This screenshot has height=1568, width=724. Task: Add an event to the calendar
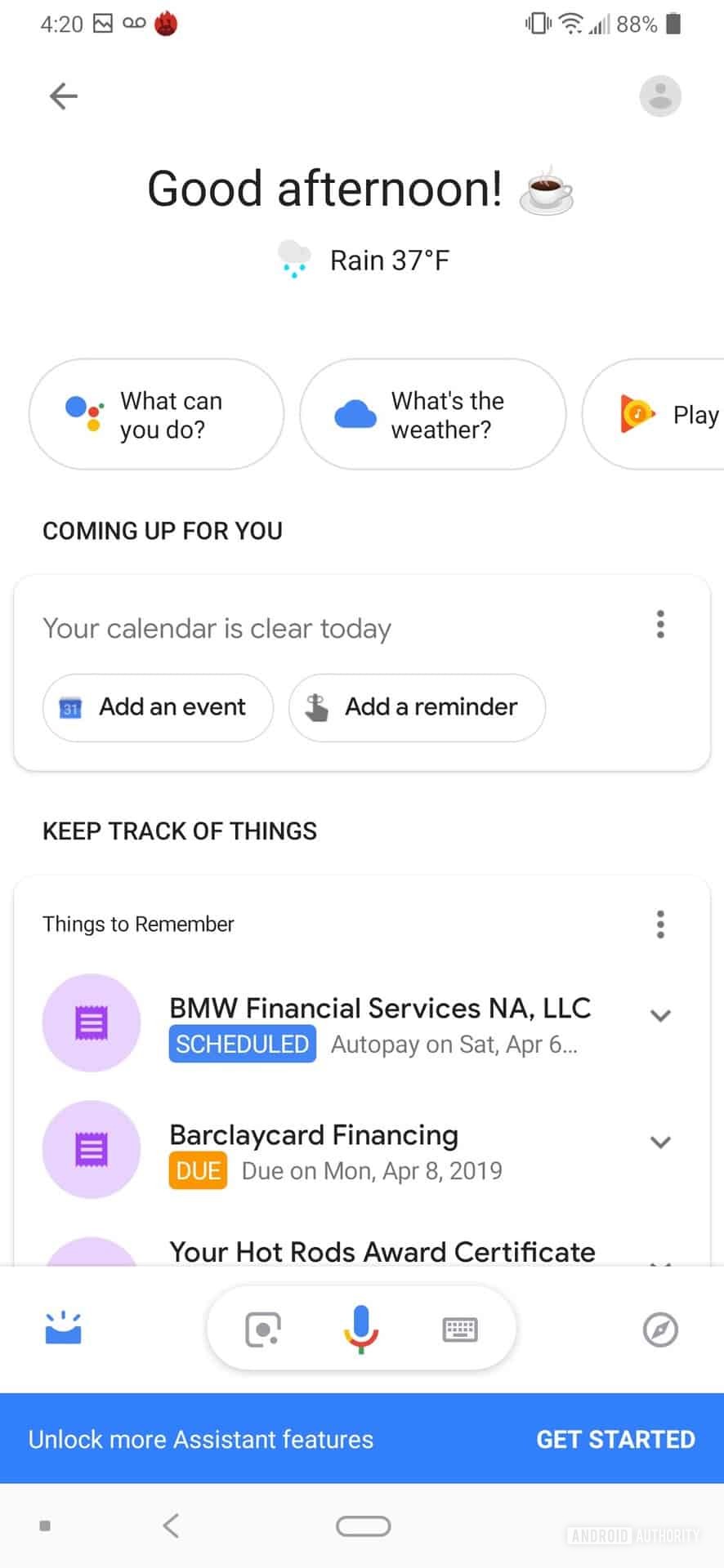click(x=158, y=707)
